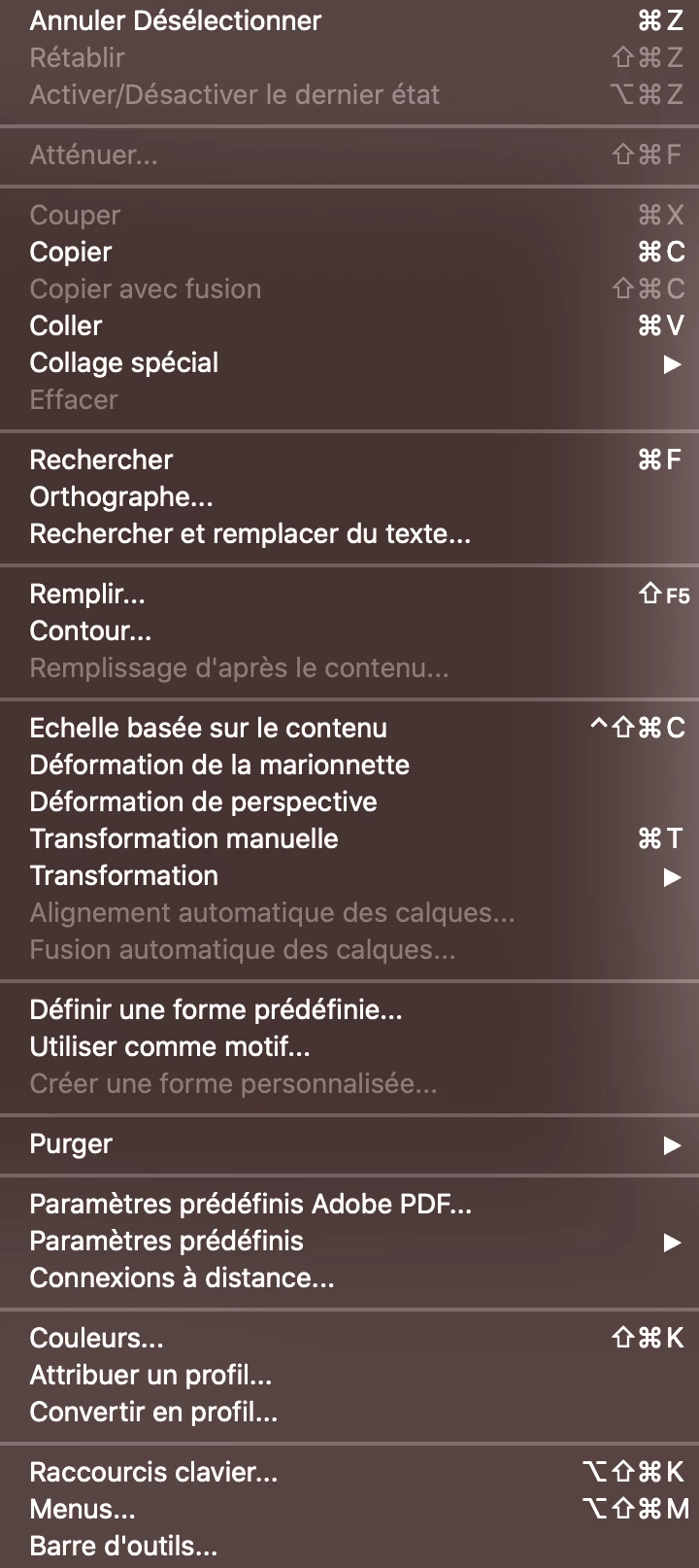Select Echelle basée sur le contenu
Image resolution: width=699 pixels, height=1568 pixels.
208,728
